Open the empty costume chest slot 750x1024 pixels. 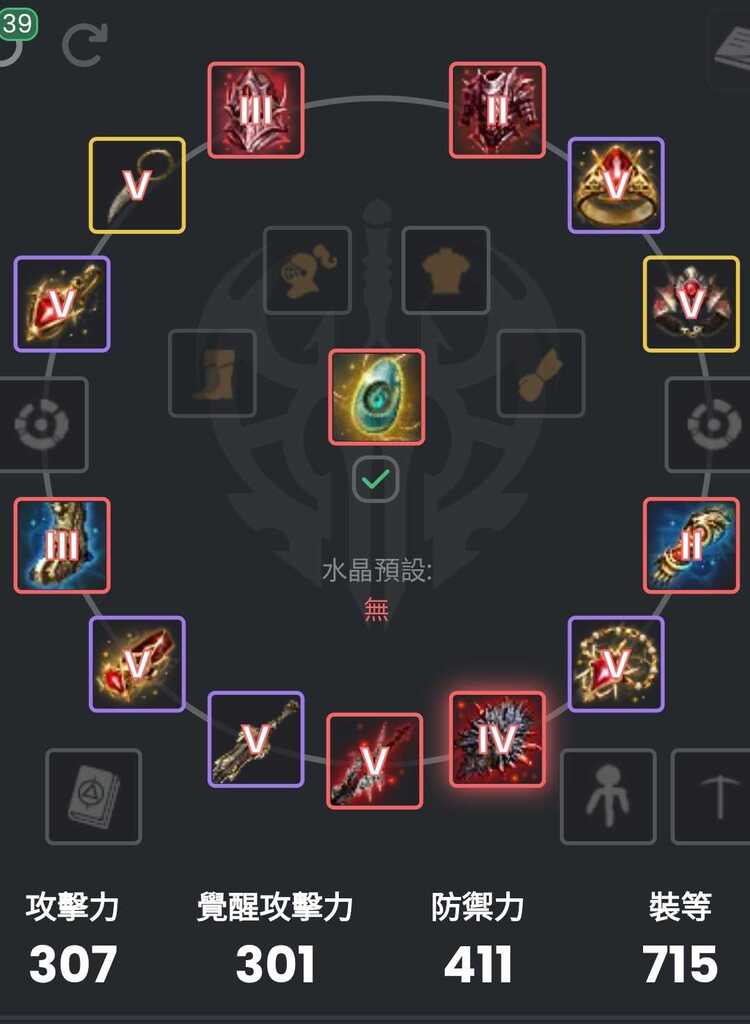[445, 270]
